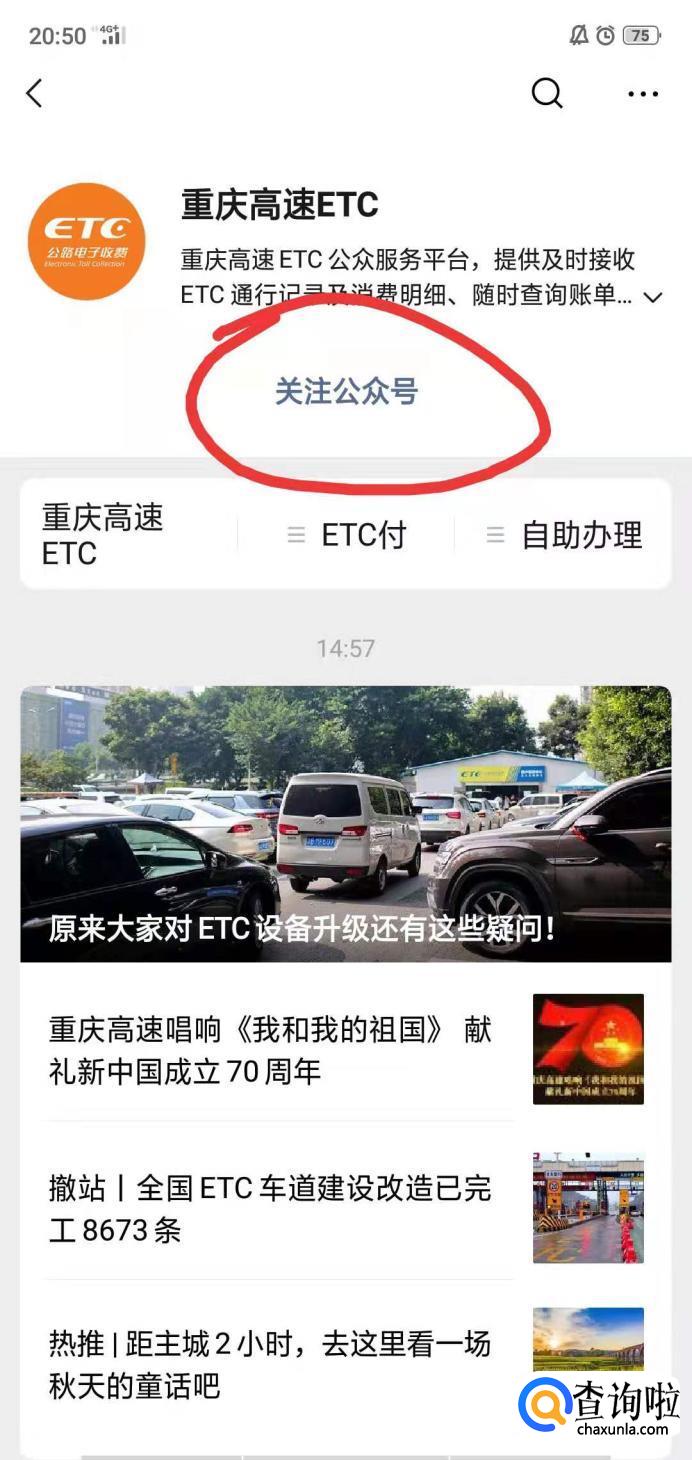Go back using the top-left arrow

[35, 94]
